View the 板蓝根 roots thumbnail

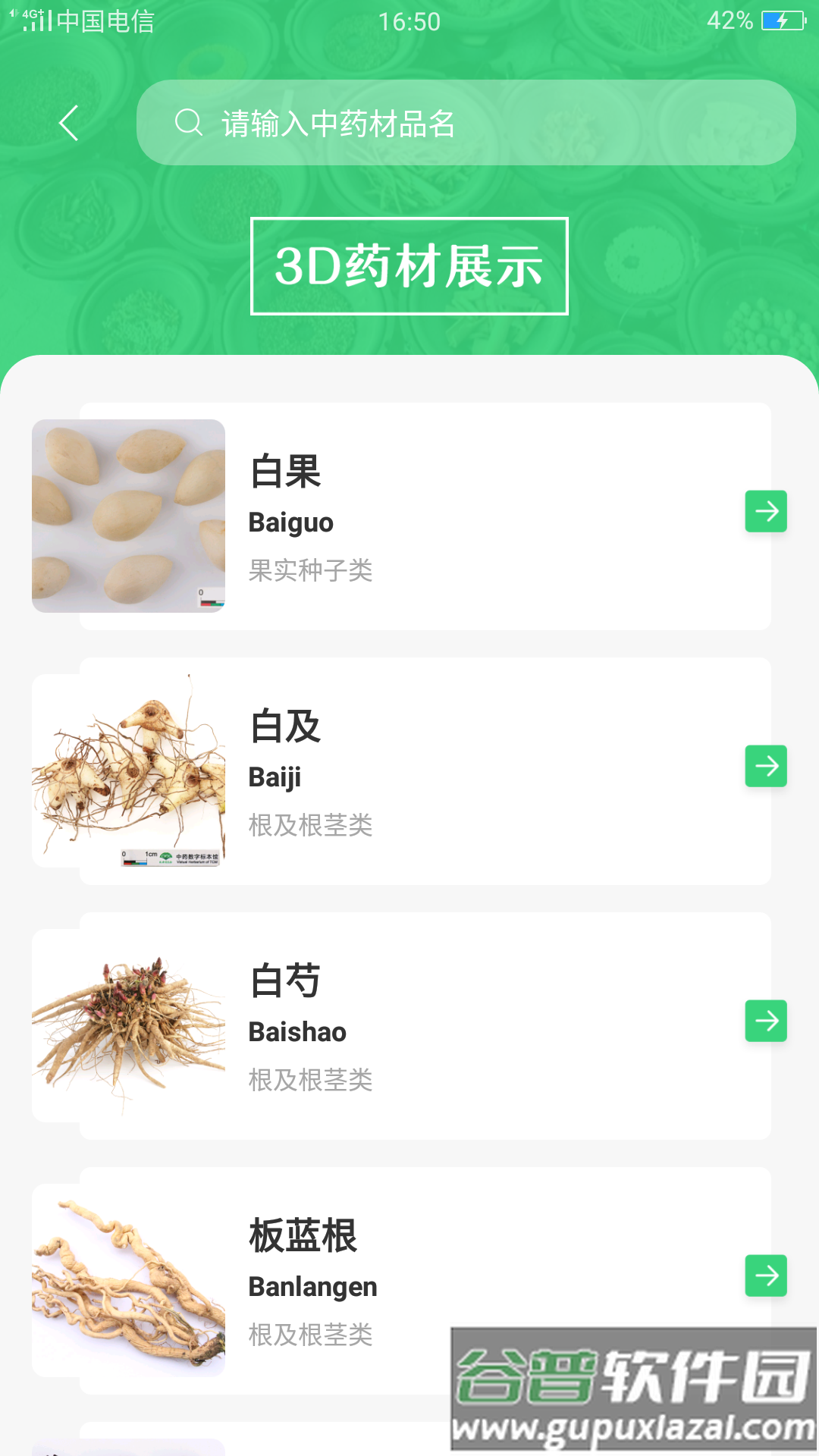[127, 1280]
